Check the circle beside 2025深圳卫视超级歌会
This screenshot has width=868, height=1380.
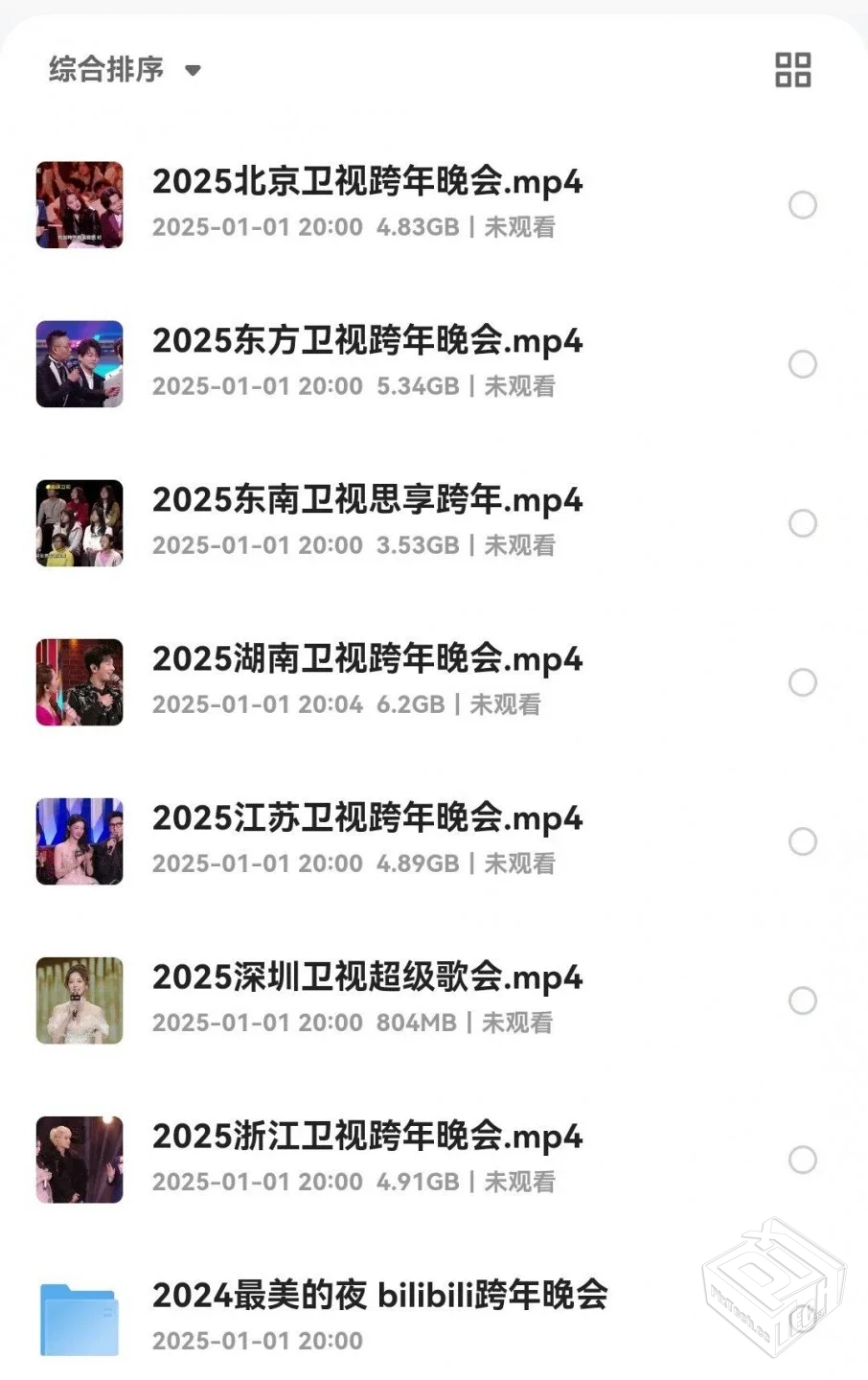801,1001
